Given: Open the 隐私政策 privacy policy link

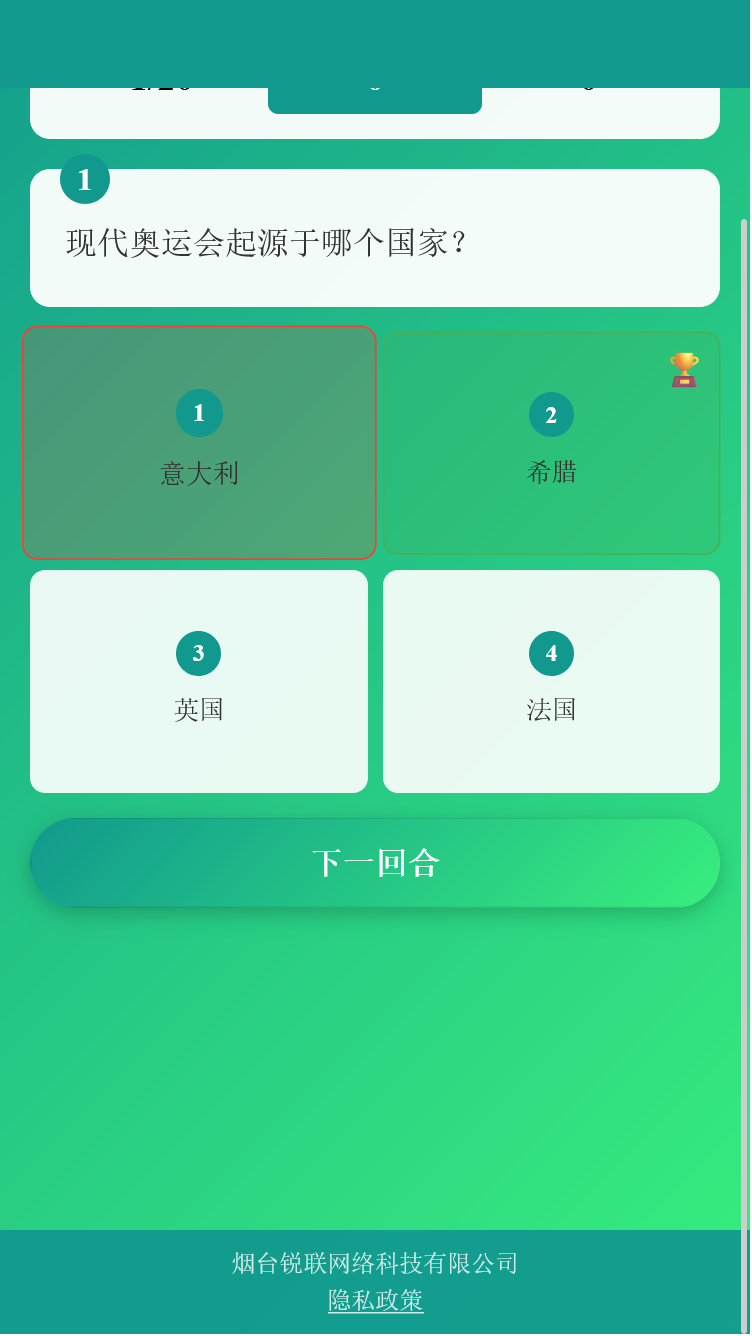Looking at the screenshot, I should coord(374,1301).
